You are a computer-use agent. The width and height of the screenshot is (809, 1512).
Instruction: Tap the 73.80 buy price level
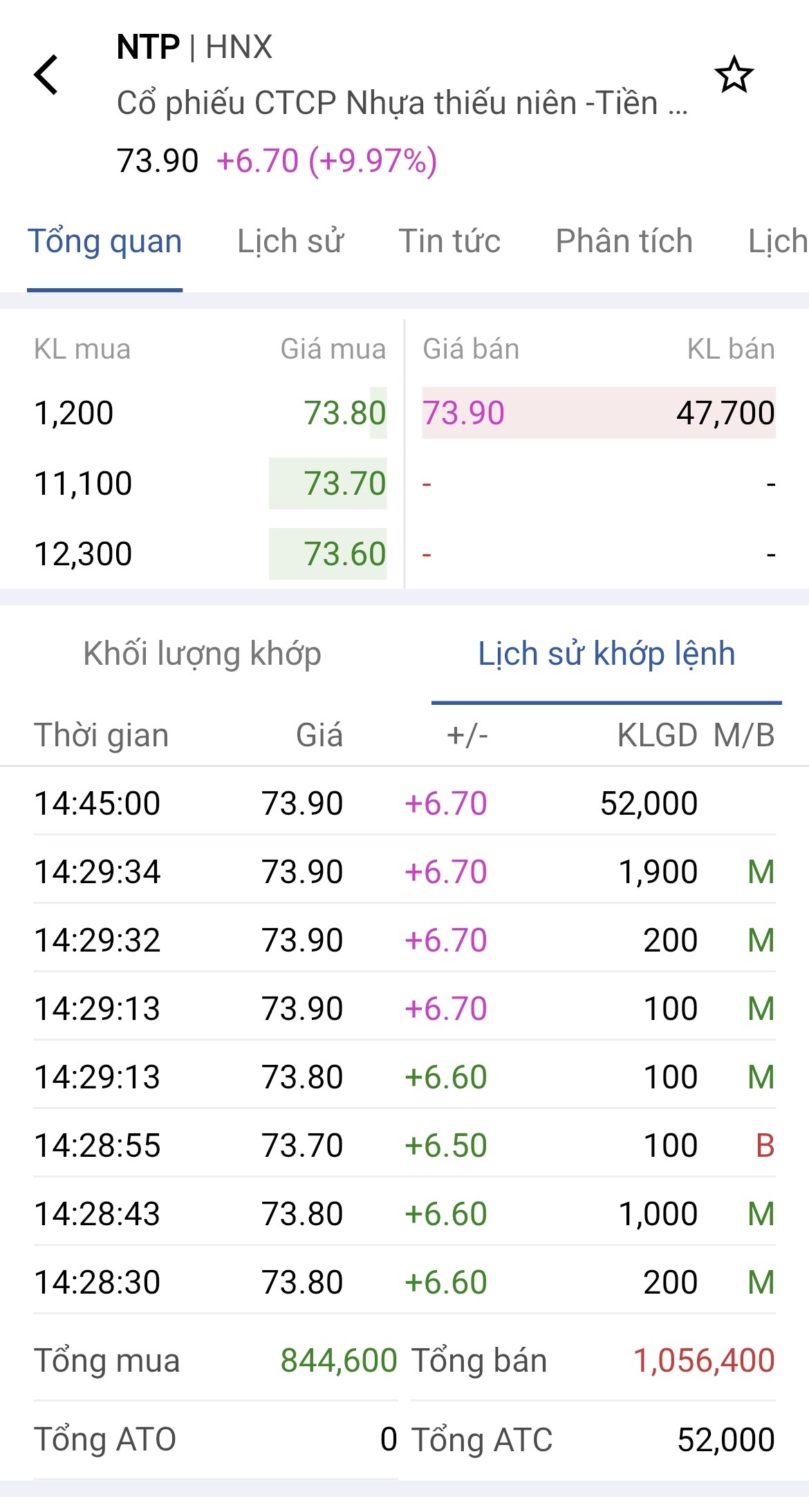[x=344, y=413]
